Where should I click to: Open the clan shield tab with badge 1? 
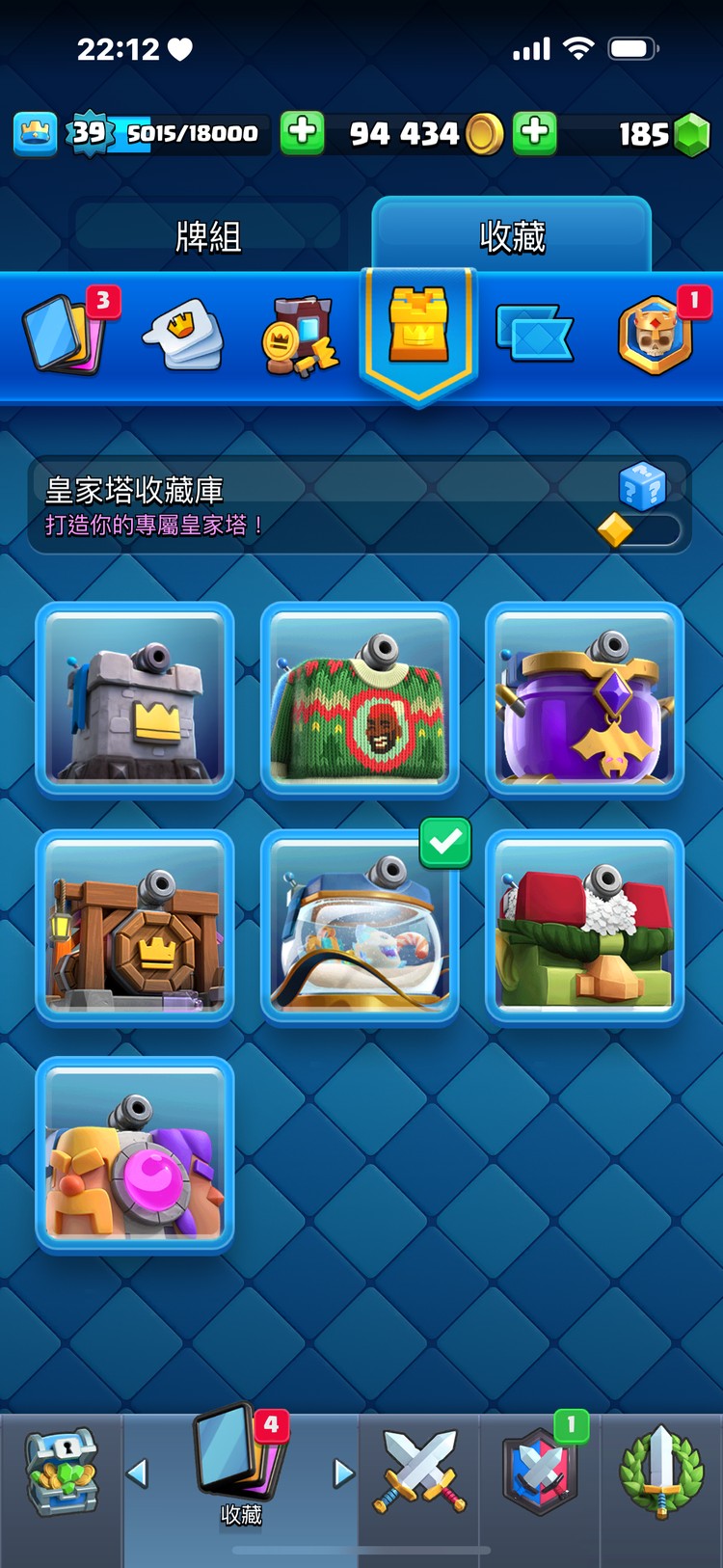click(540, 1472)
